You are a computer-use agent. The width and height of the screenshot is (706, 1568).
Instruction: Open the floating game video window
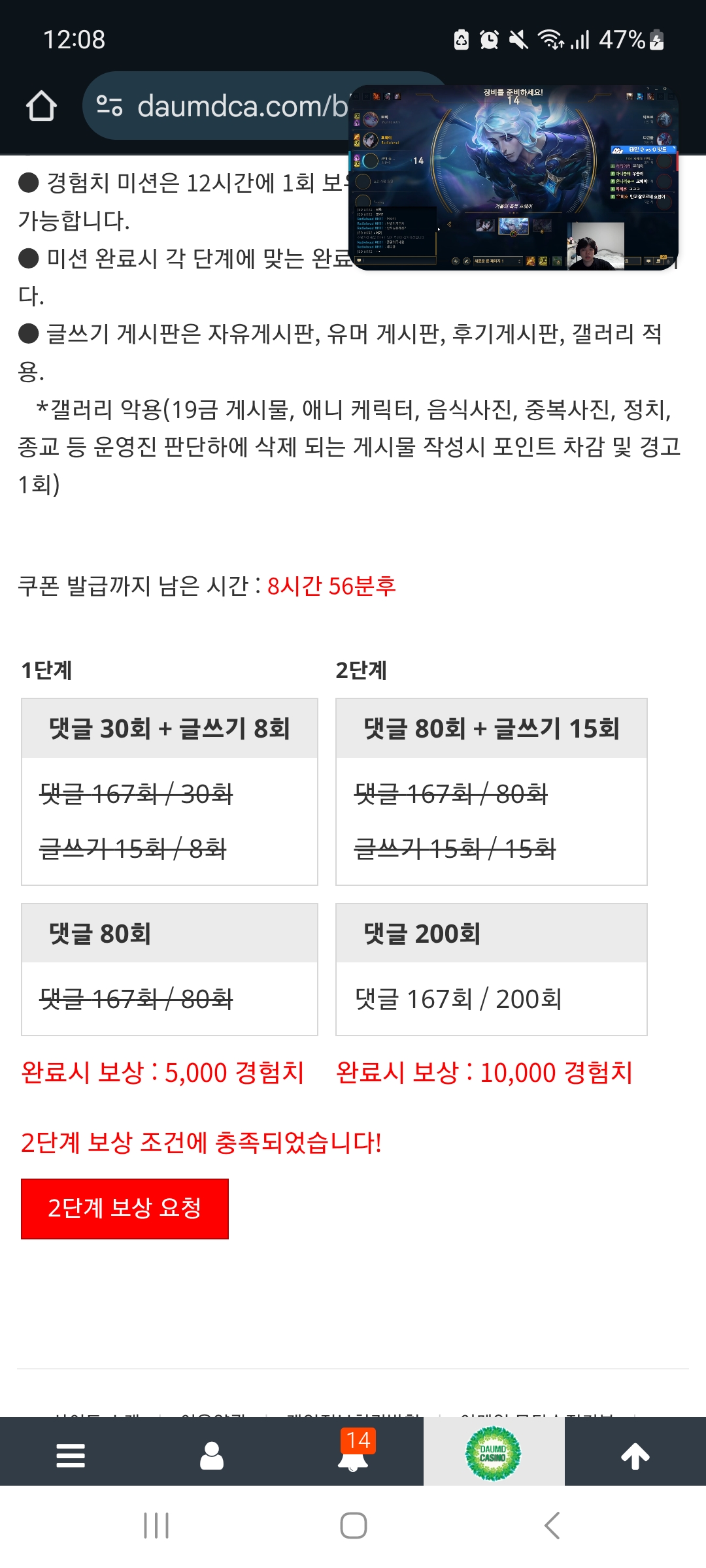point(514,177)
